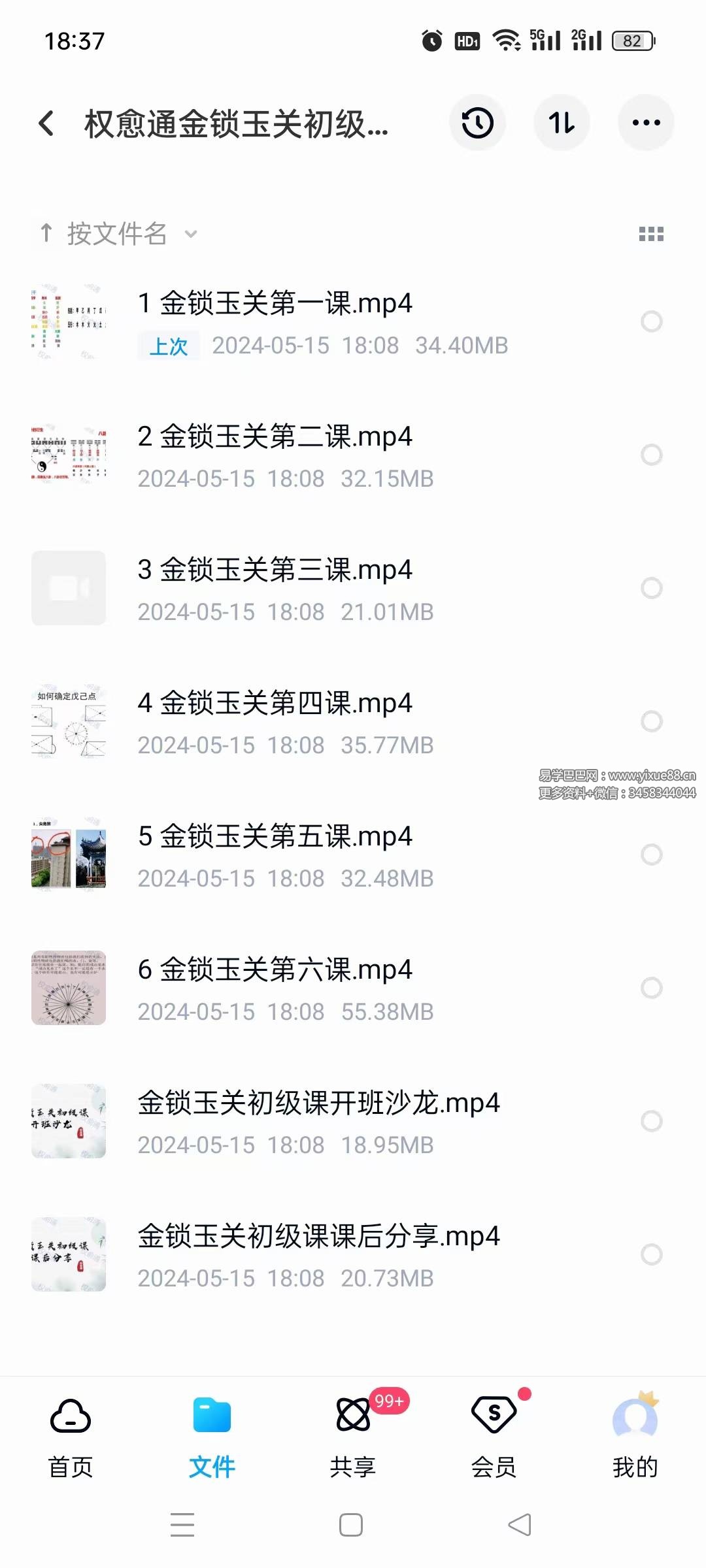
Task: Mark 金锁玉关初级课开班沙龙.mp4 as selected
Action: [651, 1121]
